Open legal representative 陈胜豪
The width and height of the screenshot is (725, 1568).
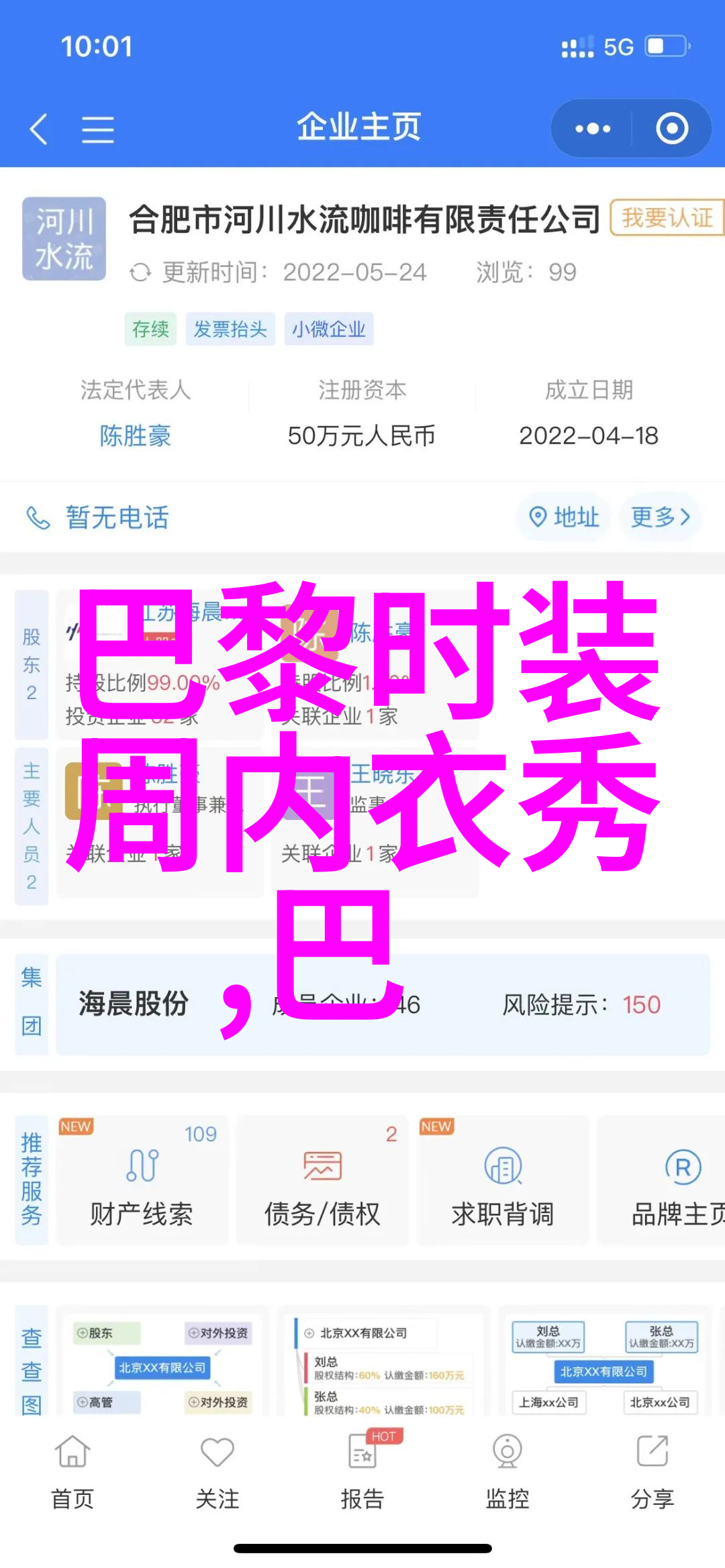pyautogui.click(x=135, y=436)
